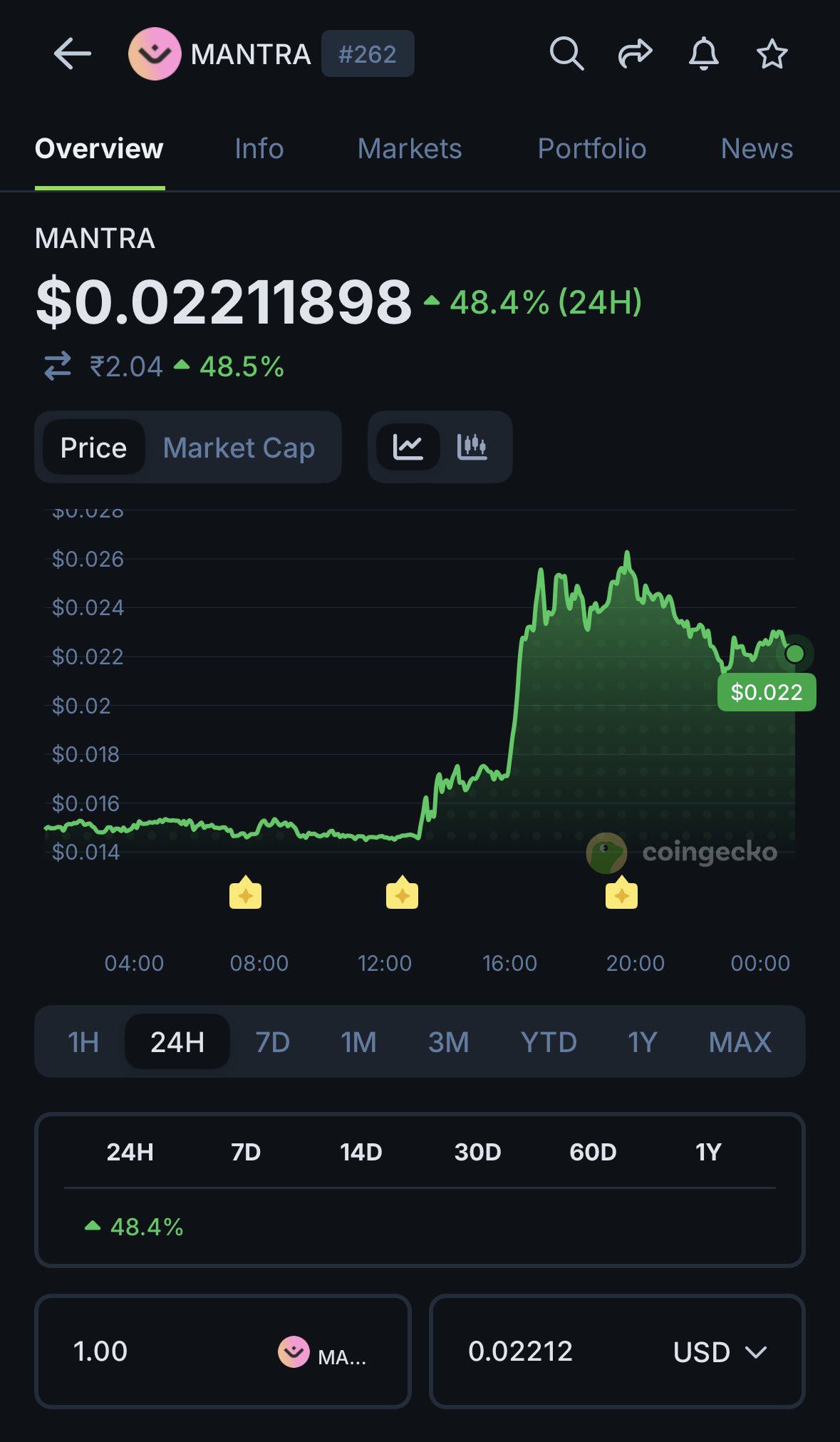Viewport: 840px width, 1442px height.
Task: Switch to the Info tab
Action: (x=259, y=149)
